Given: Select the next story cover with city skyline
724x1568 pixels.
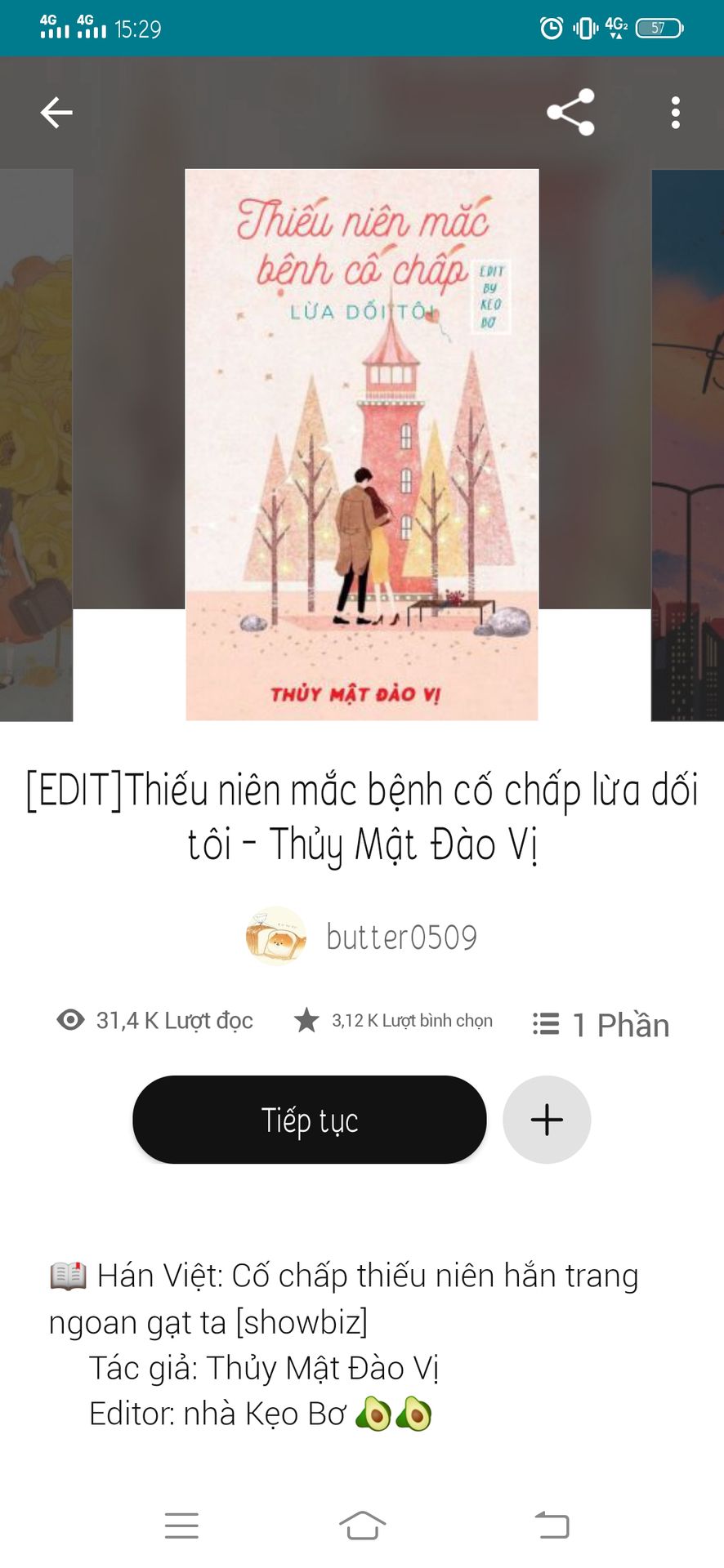Looking at the screenshot, I should [687, 445].
